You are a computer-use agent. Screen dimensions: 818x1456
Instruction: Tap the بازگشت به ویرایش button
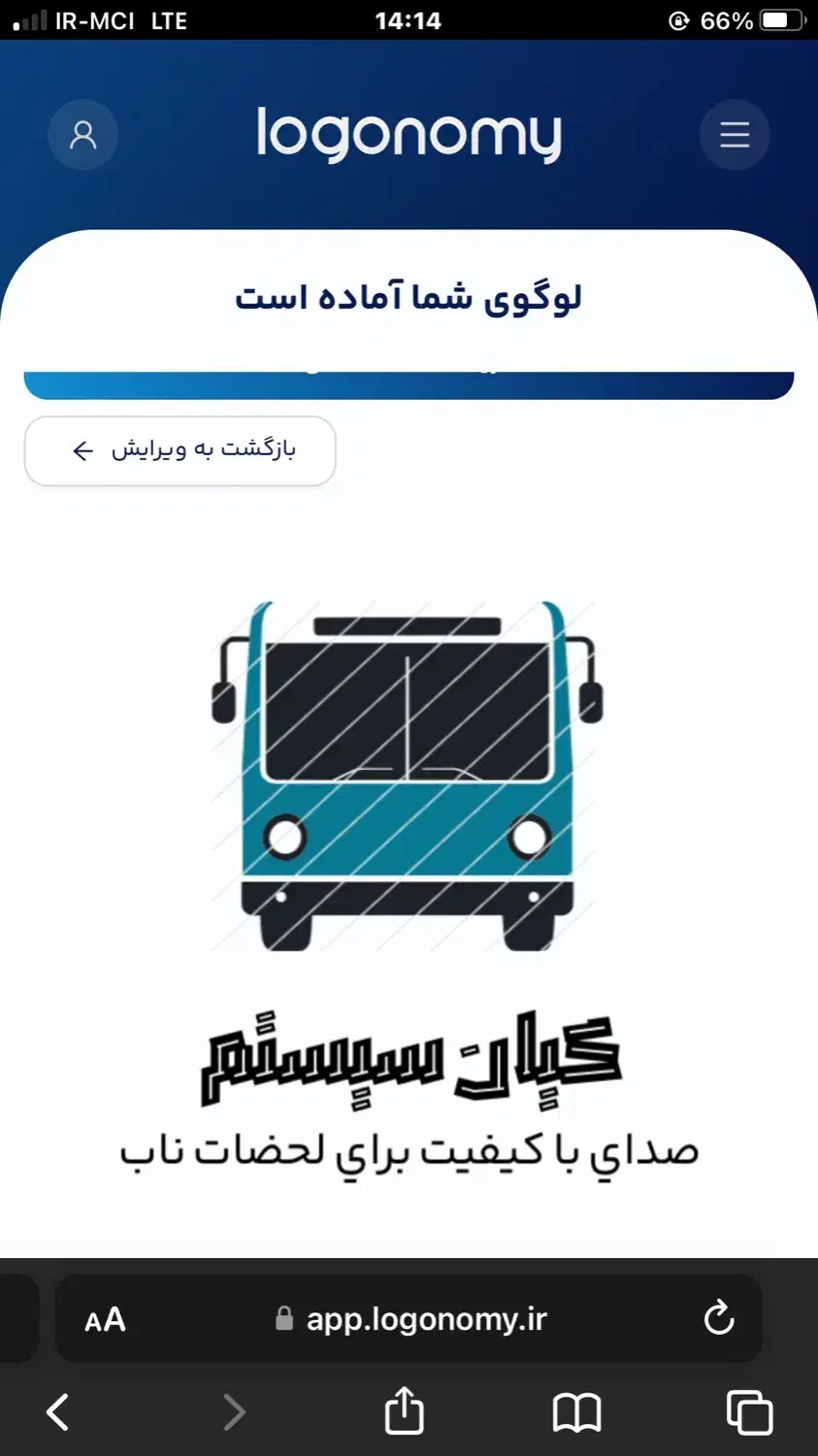click(x=180, y=450)
